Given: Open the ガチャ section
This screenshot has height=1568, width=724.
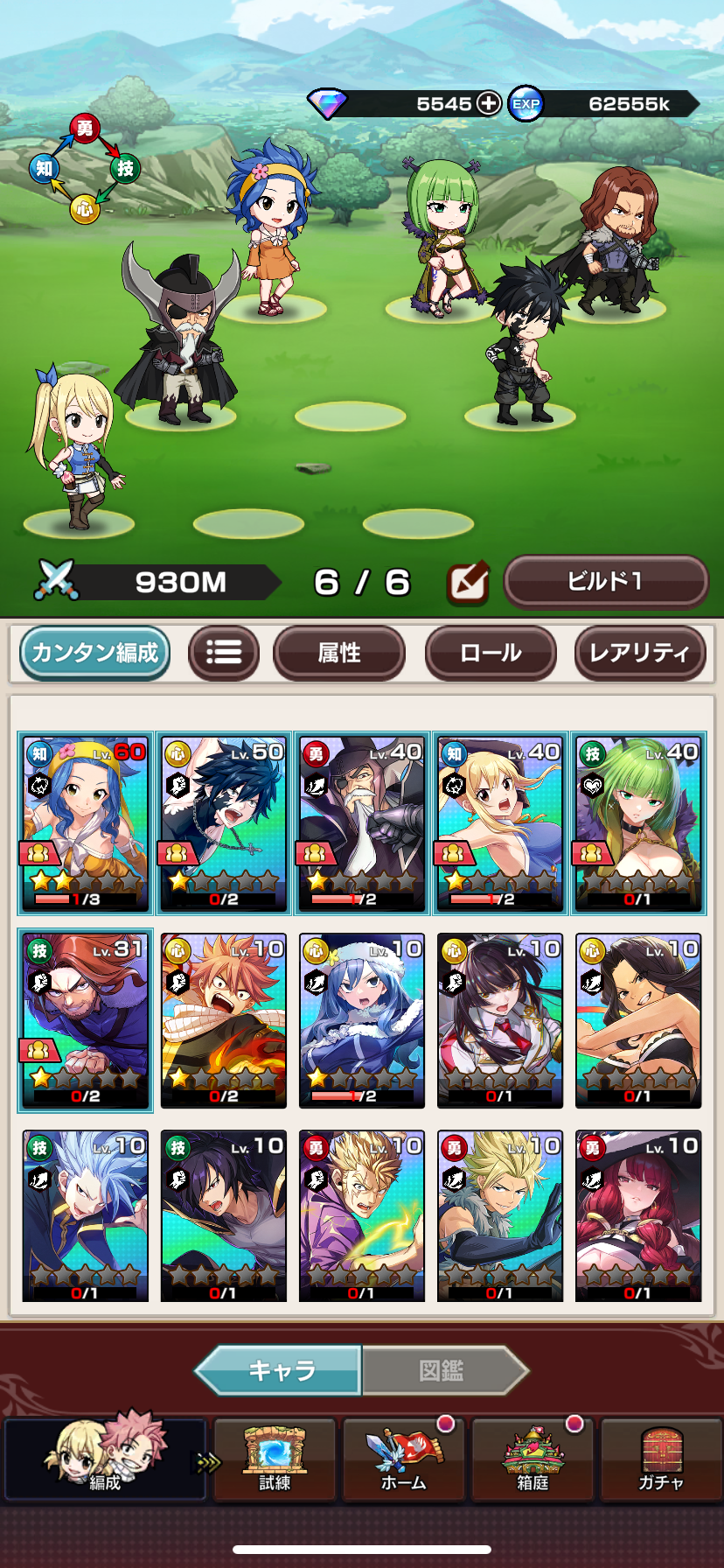Looking at the screenshot, I should pyautogui.click(x=661, y=1459).
